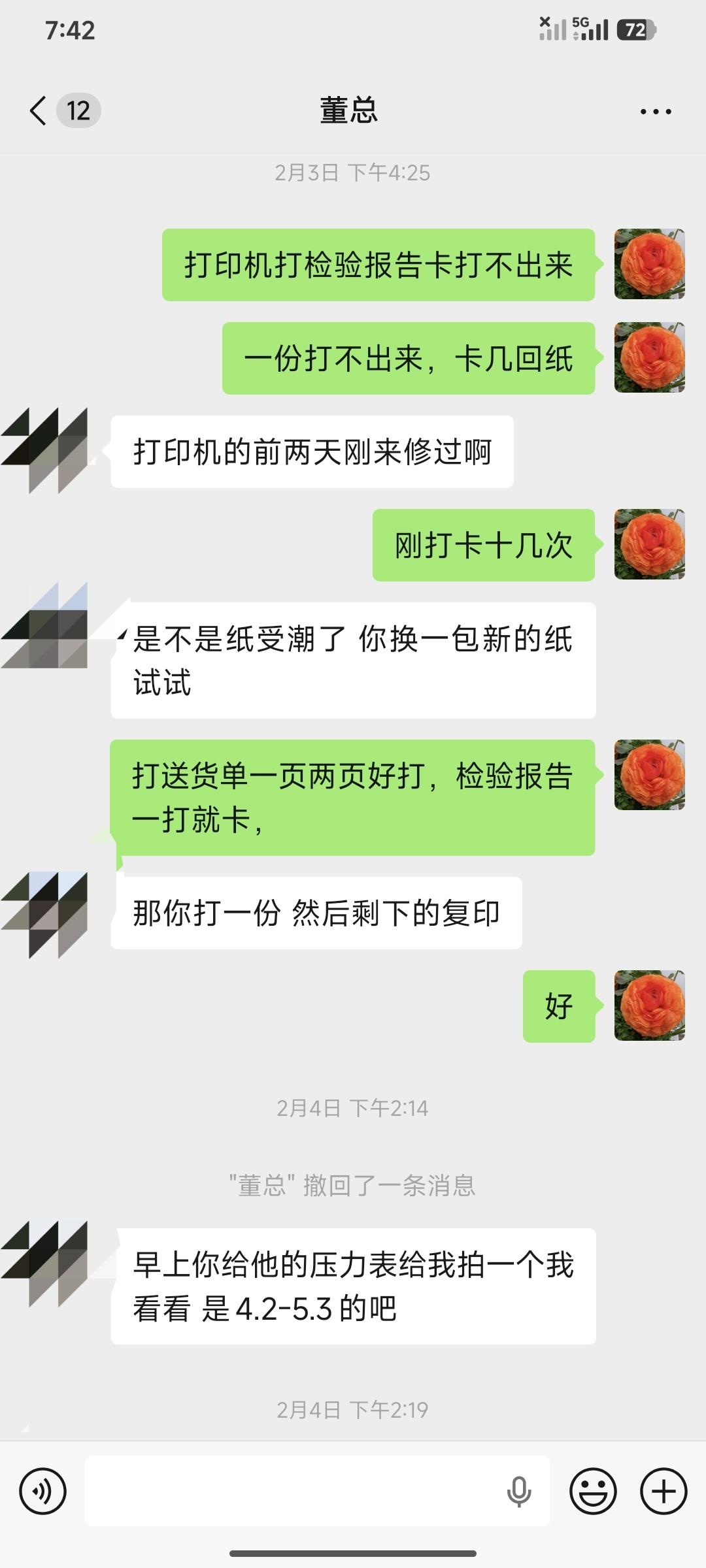Open chat settings via the three-dot menu
Image resolution: width=706 pixels, height=1568 pixels.
click(x=655, y=111)
